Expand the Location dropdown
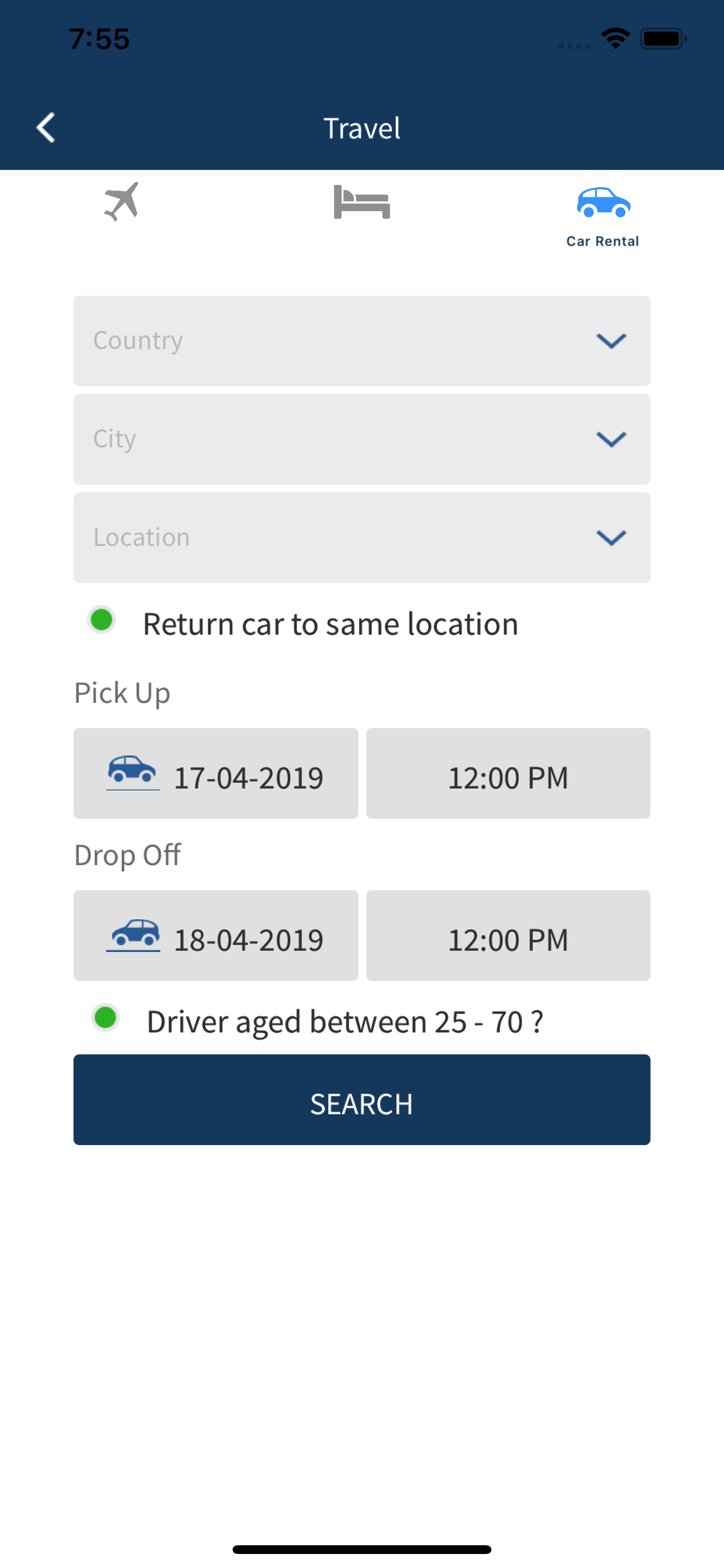The image size is (724, 1568). 362,537
